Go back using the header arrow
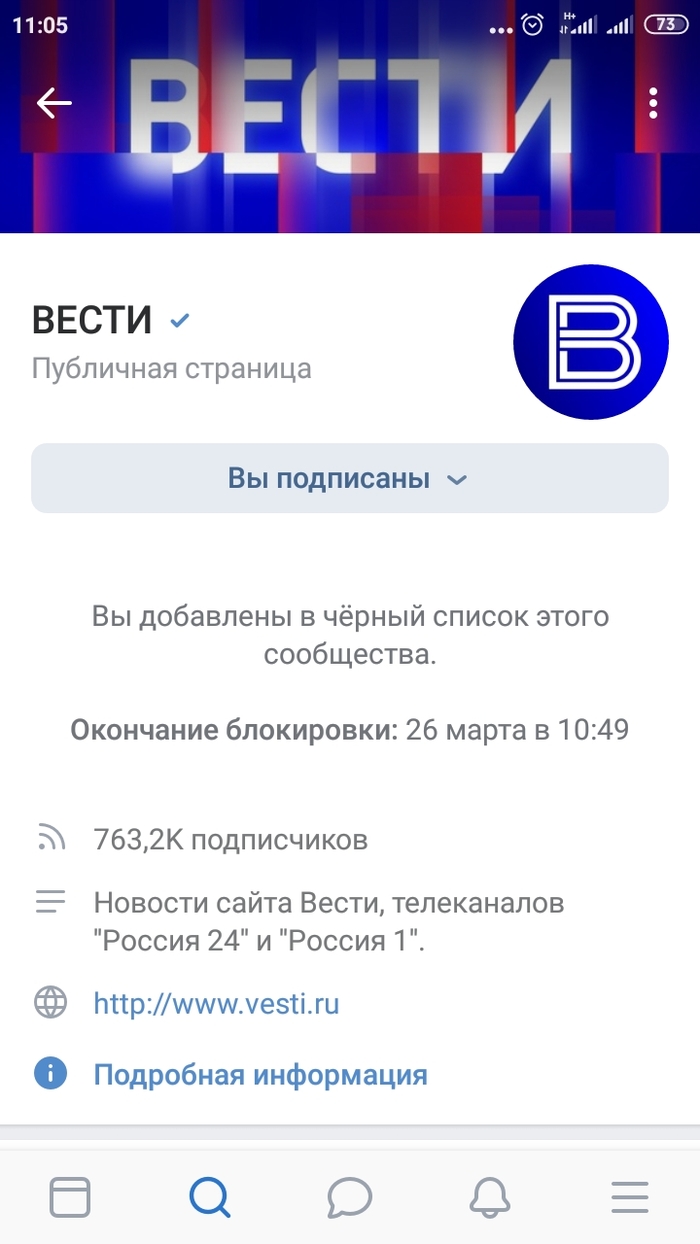 point(54,103)
